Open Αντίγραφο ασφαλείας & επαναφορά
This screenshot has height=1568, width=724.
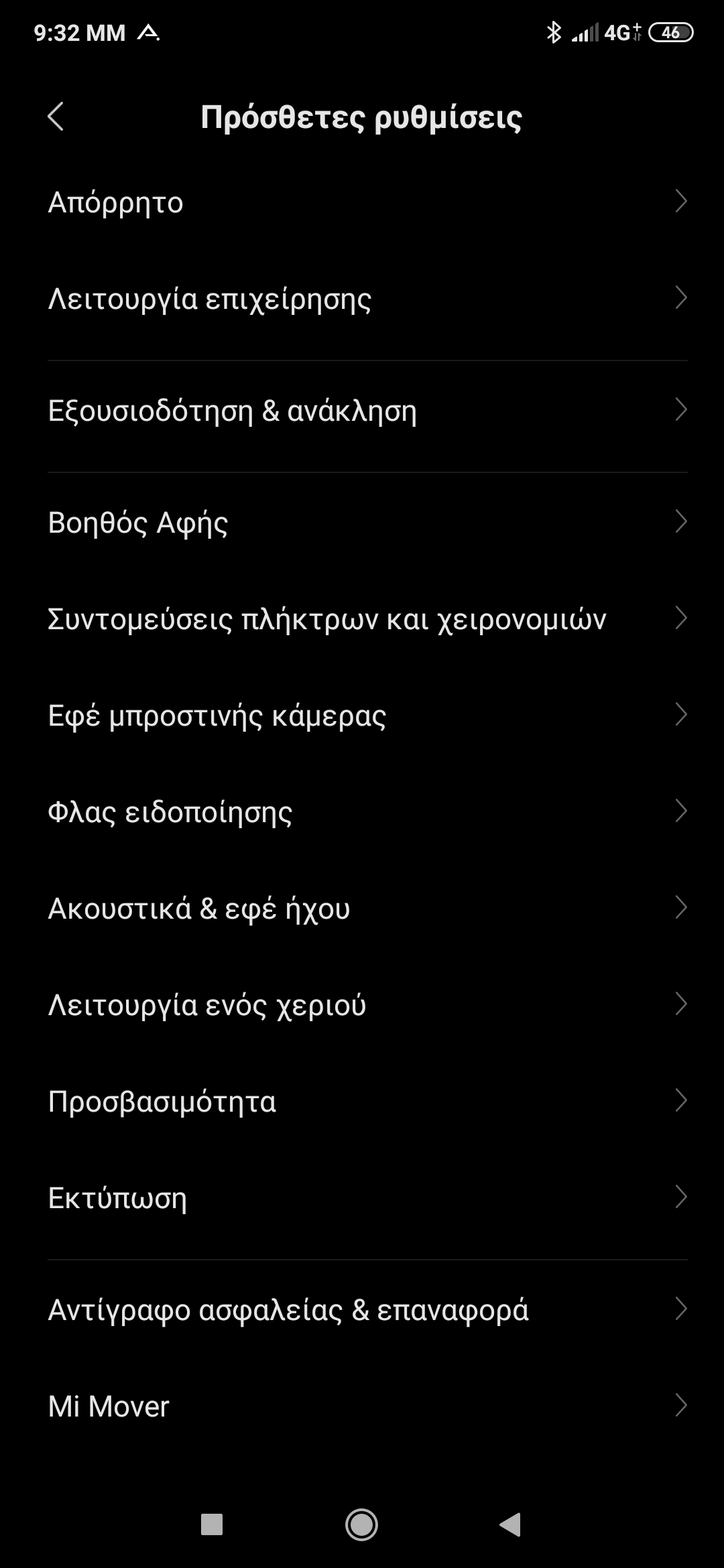(362, 1309)
